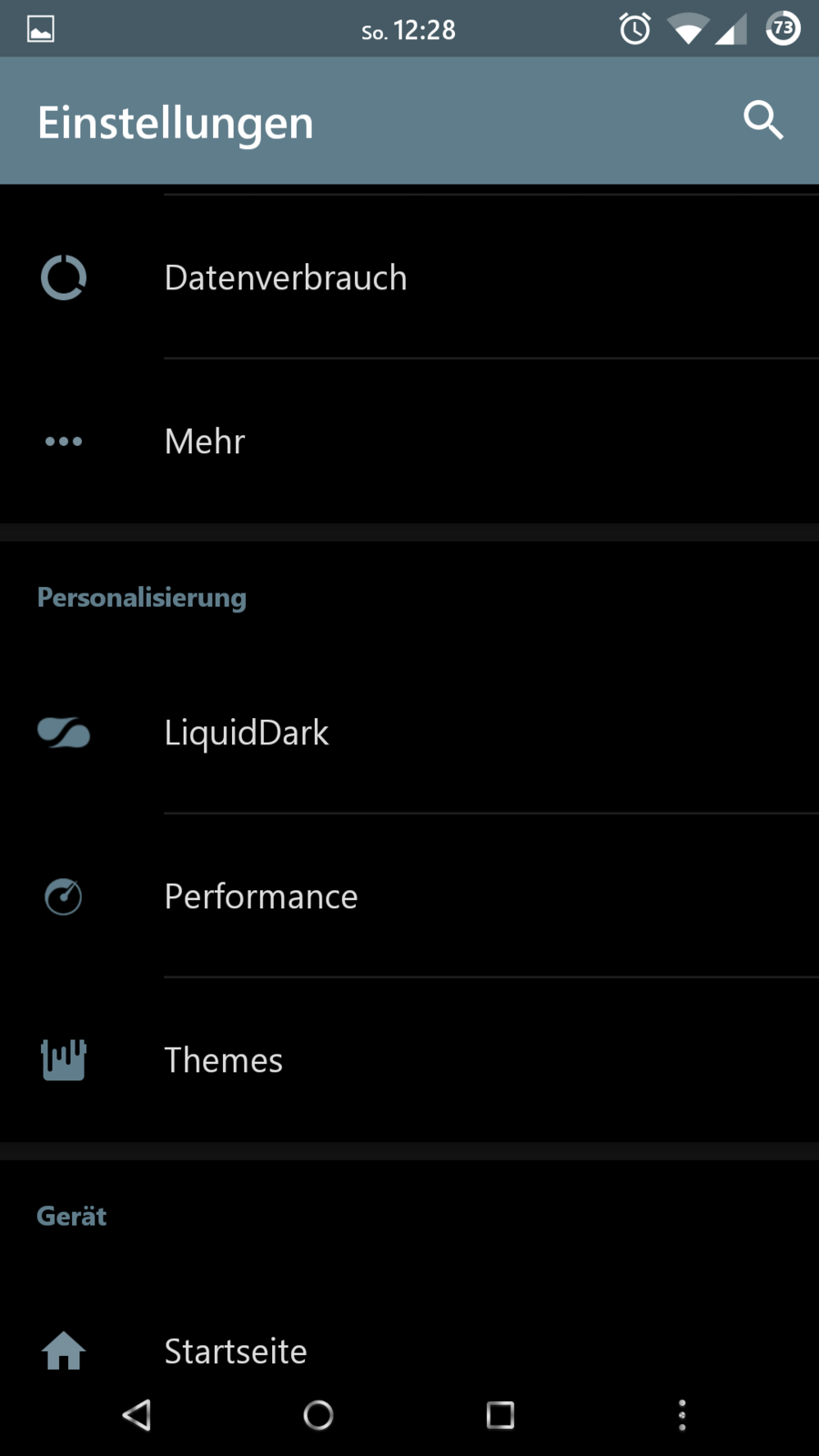Open recent apps from navigation bar

point(500,1415)
